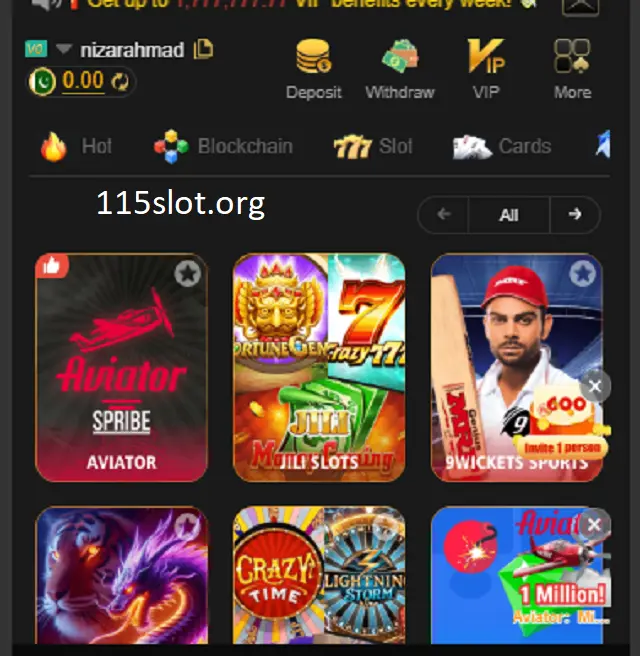Switch to the Hot category
The image size is (640, 656).
[77, 147]
